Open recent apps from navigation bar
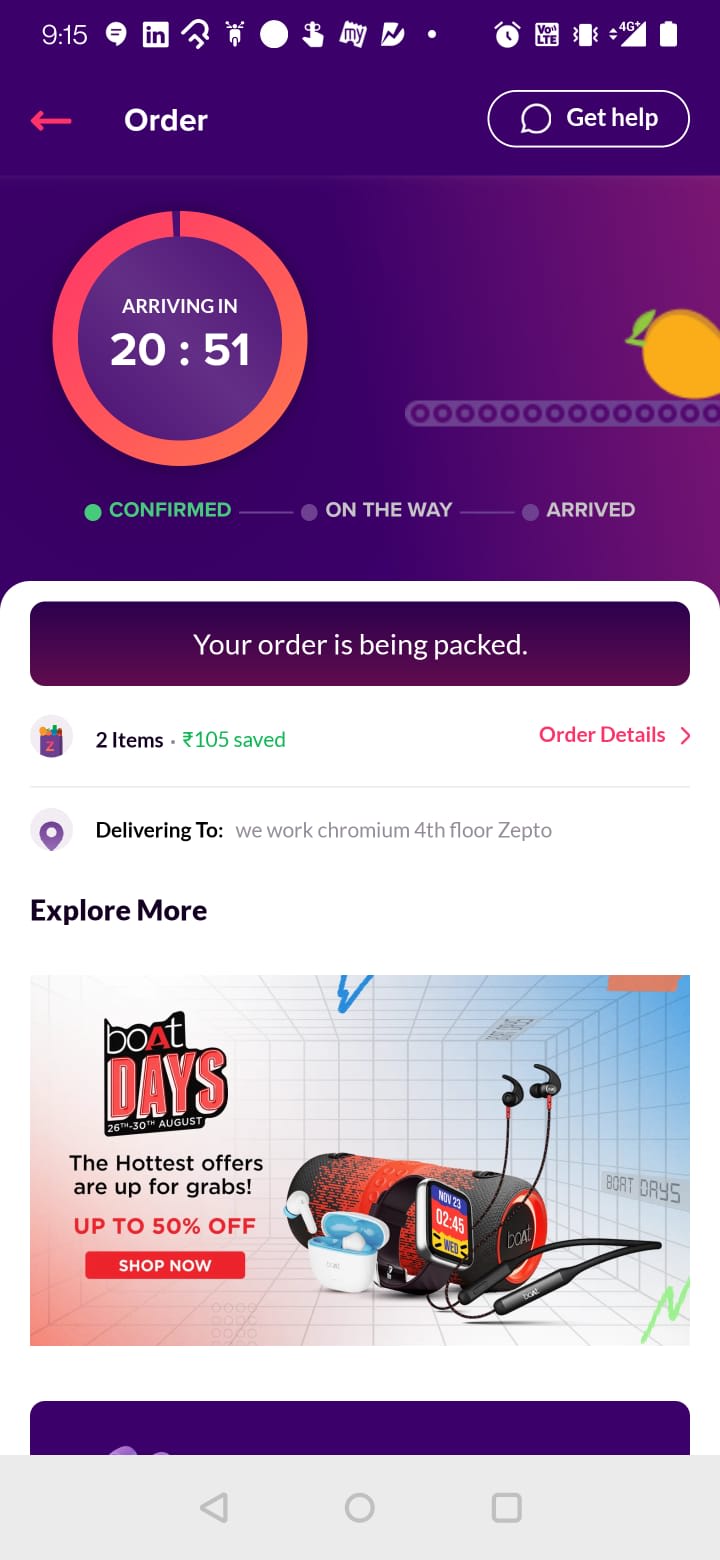 [x=507, y=1507]
